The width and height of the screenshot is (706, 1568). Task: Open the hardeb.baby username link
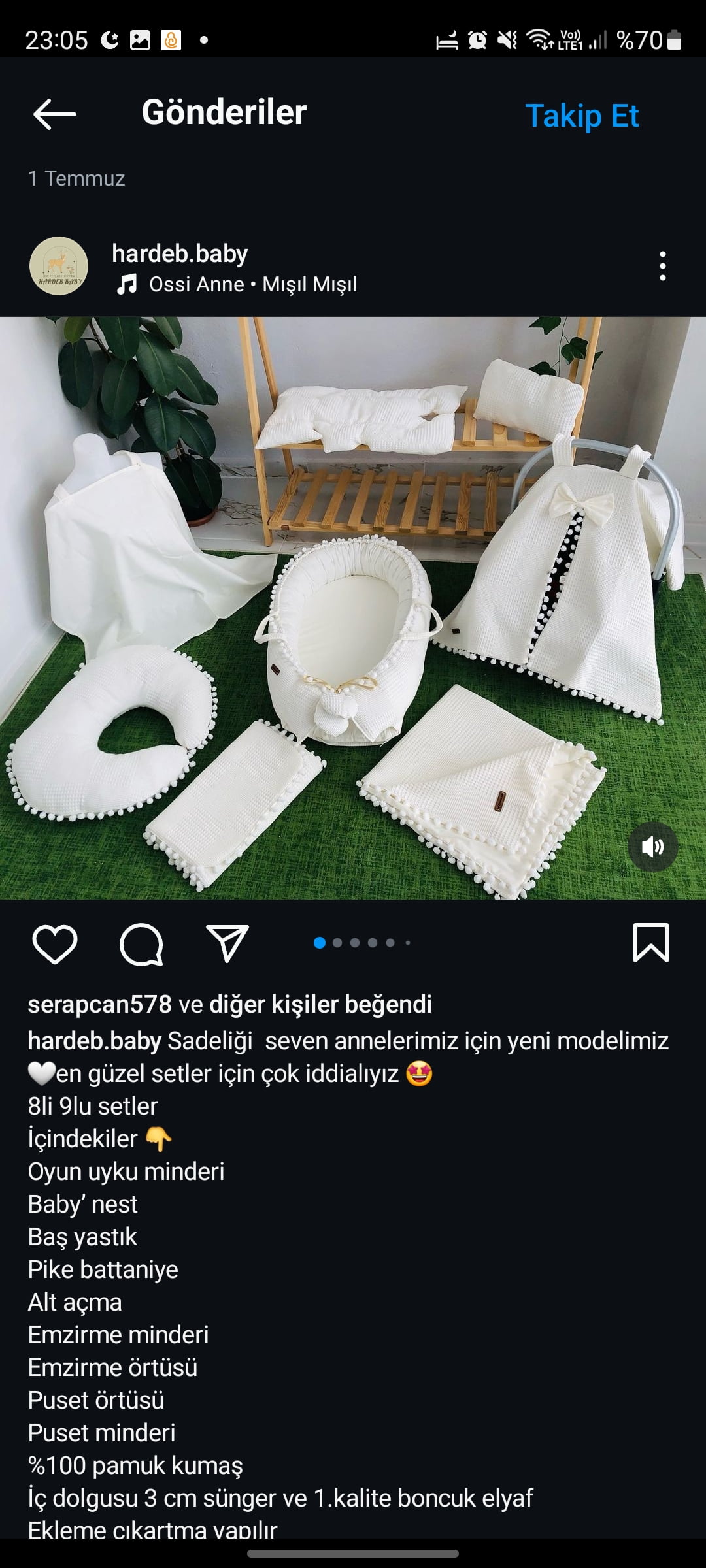pos(180,253)
